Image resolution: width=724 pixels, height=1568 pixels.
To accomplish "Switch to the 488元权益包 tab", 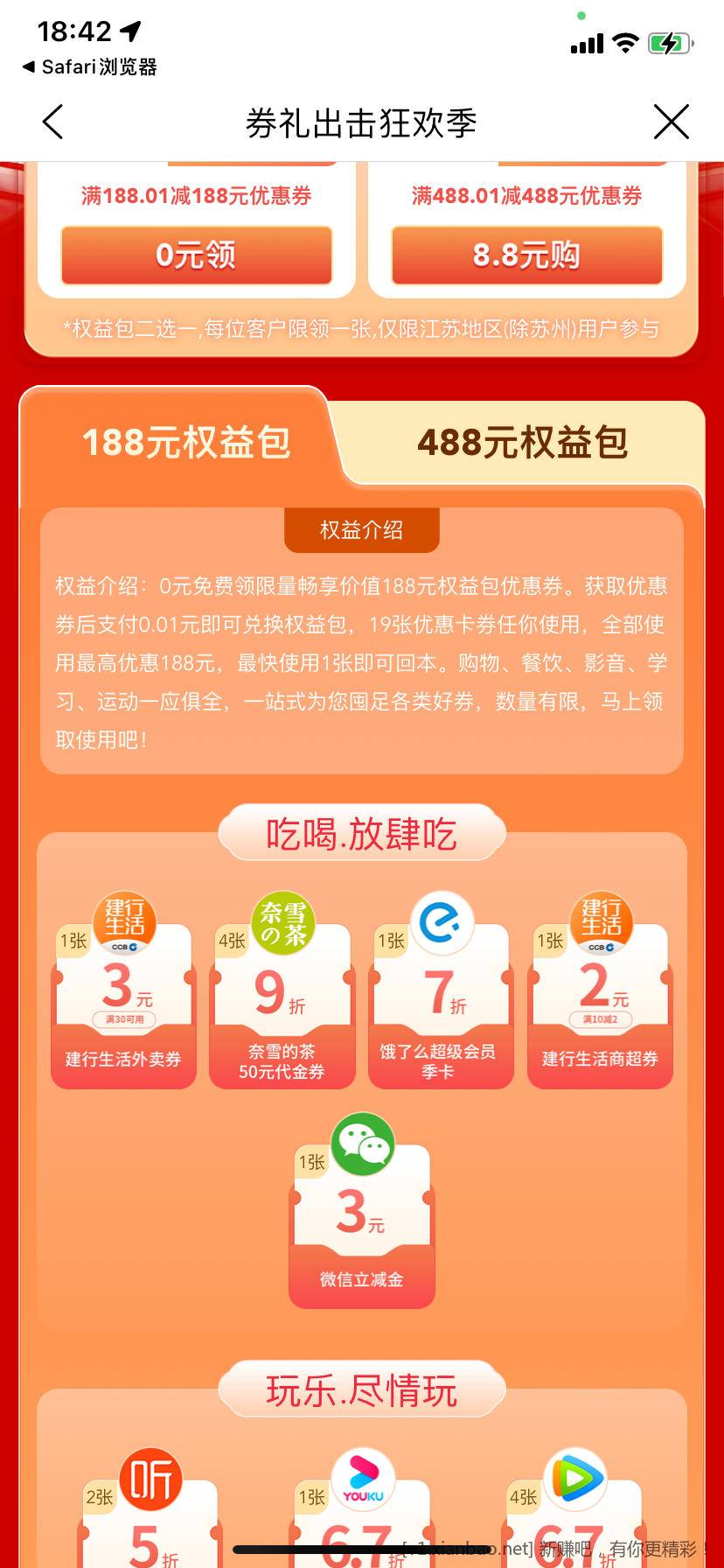I will (x=522, y=442).
